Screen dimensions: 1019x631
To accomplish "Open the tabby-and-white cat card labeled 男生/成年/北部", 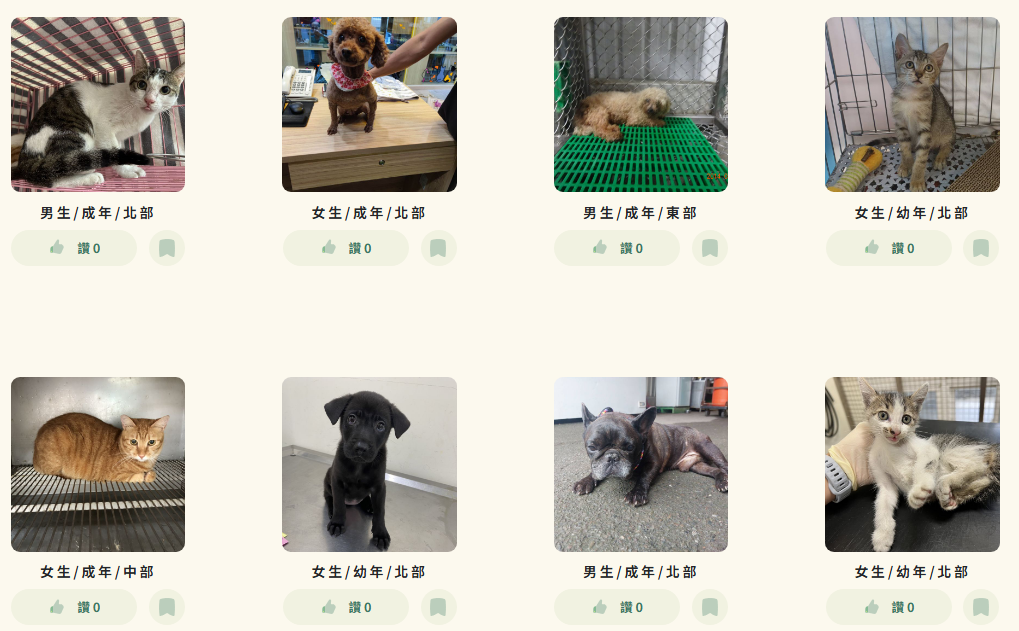I will coord(98,104).
